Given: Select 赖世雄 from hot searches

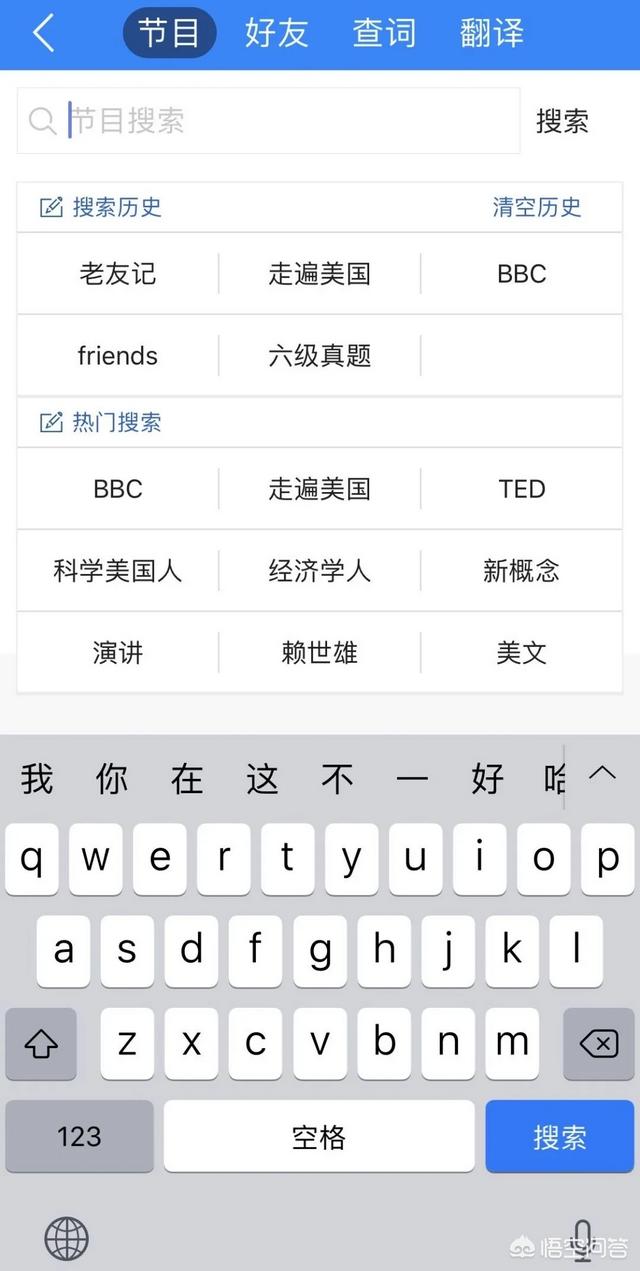Looking at the screenshot, I should tap(320, 653).
